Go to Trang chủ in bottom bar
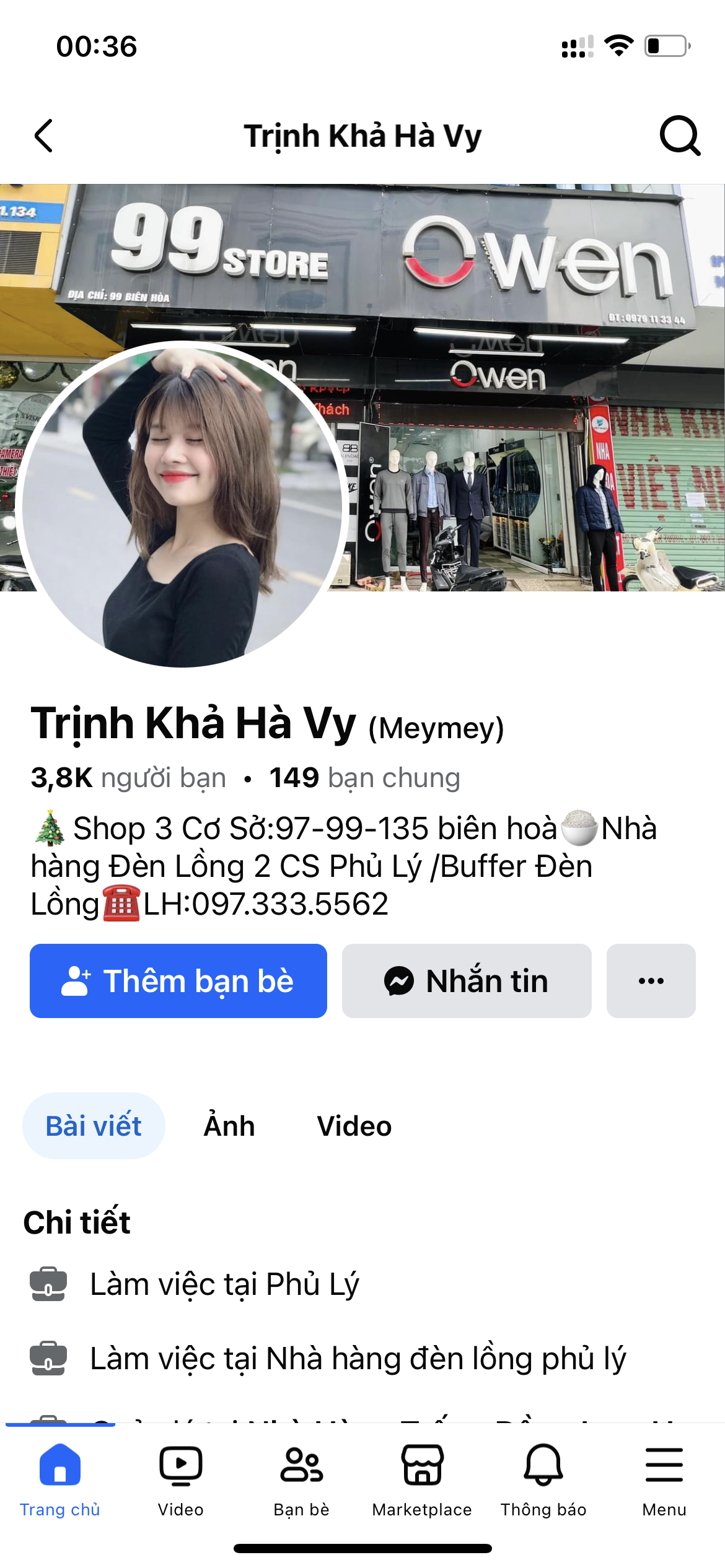 tap(60, 1480)
